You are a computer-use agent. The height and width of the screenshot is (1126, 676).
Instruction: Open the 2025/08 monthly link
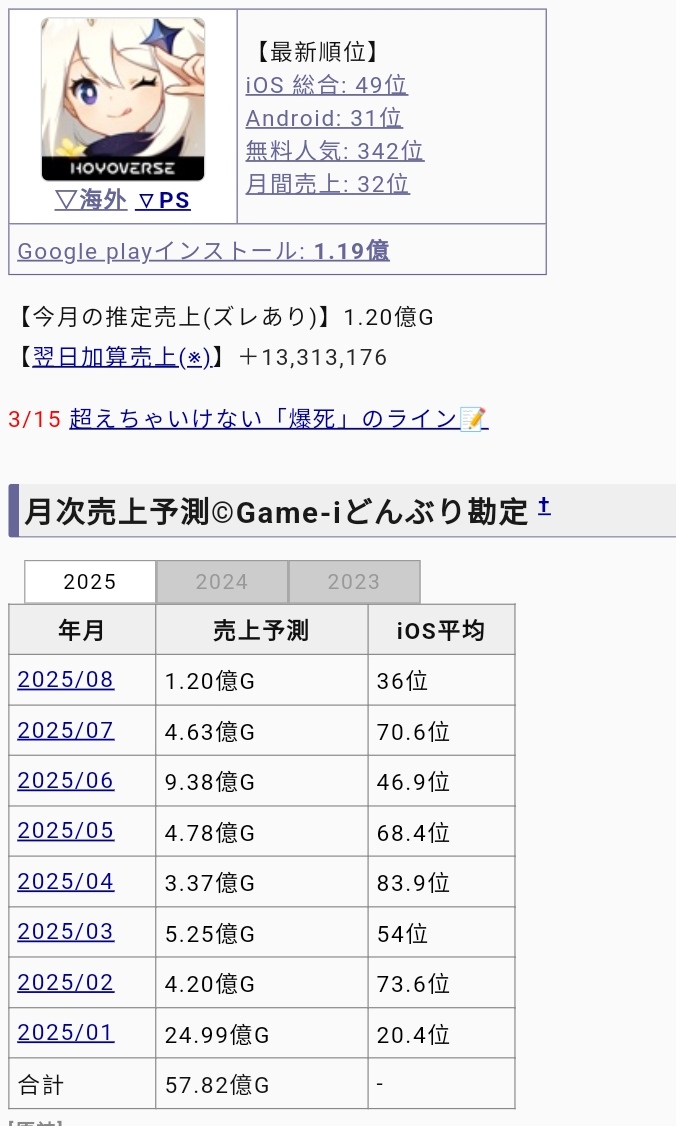pos(65,679)
